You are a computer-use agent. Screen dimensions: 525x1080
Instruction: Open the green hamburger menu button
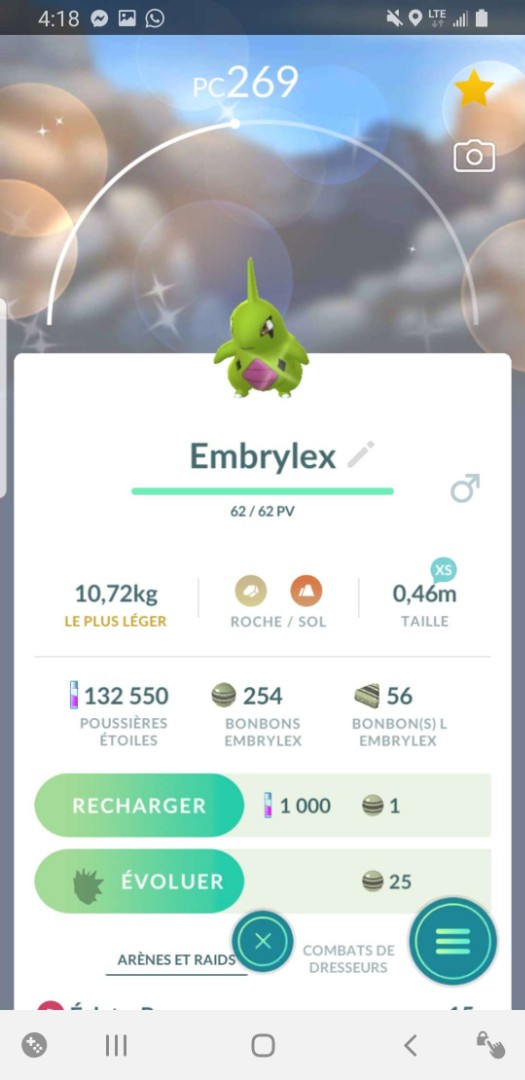tap(453, 941)
